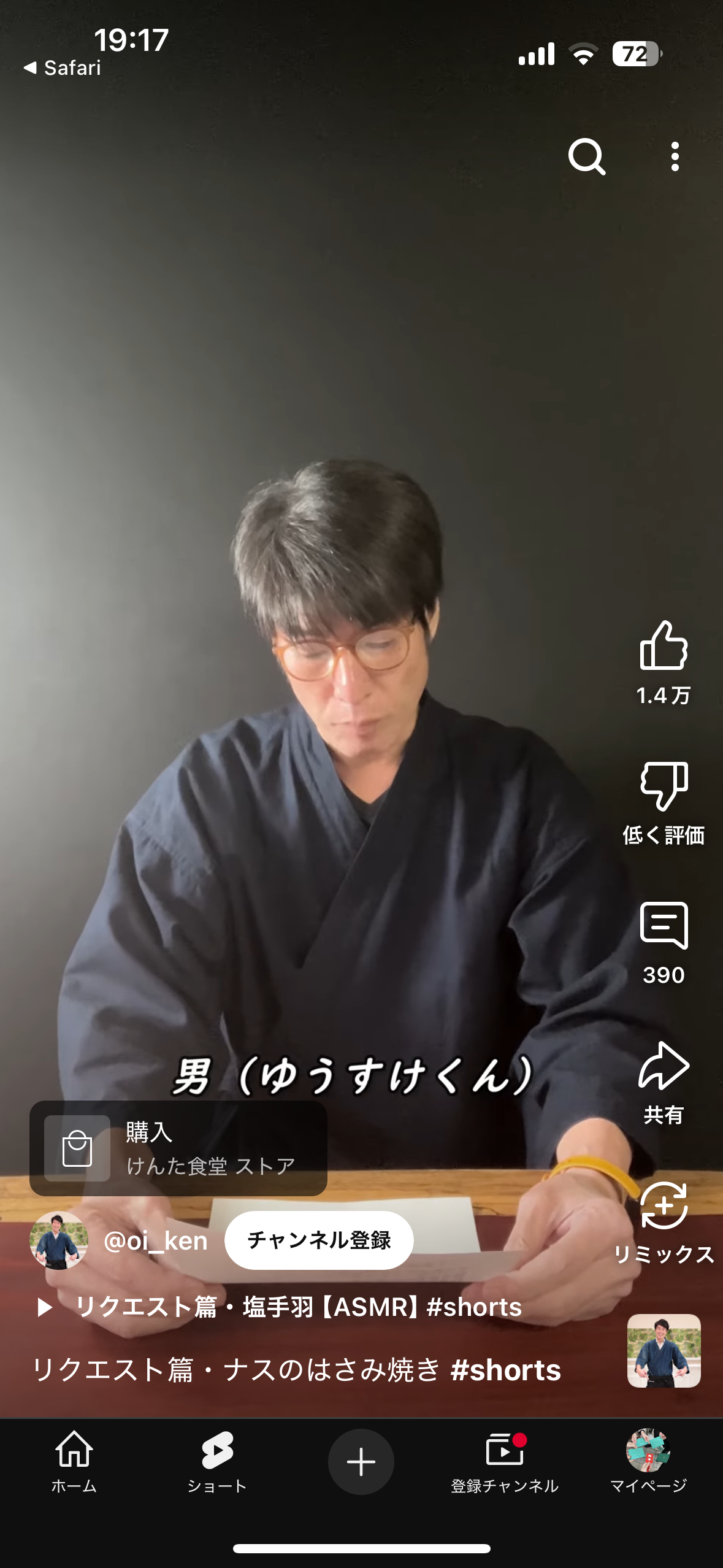Open the three-dot overflow menu

pos(675,157)
